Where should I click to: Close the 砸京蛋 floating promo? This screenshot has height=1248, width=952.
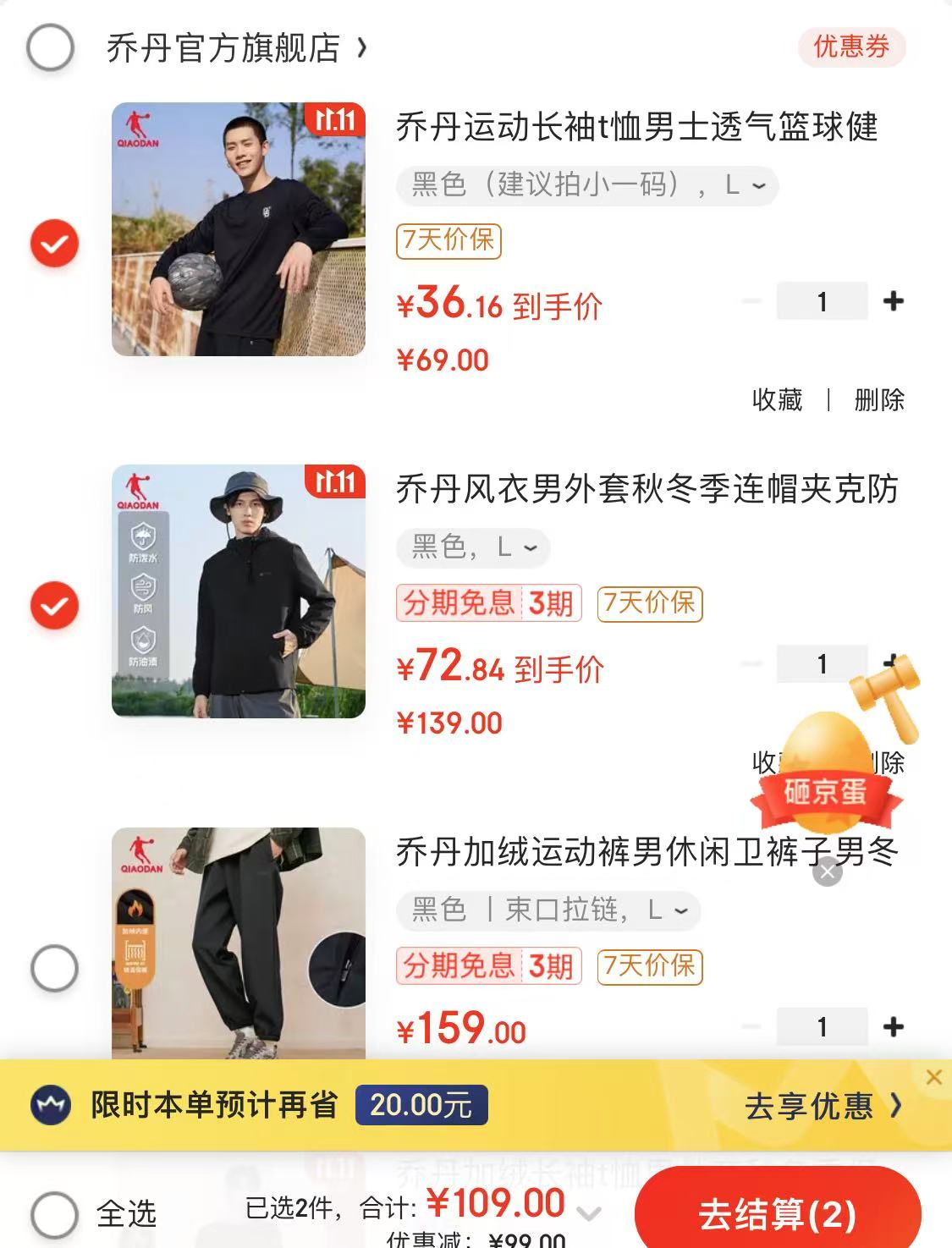coord(827,872)
